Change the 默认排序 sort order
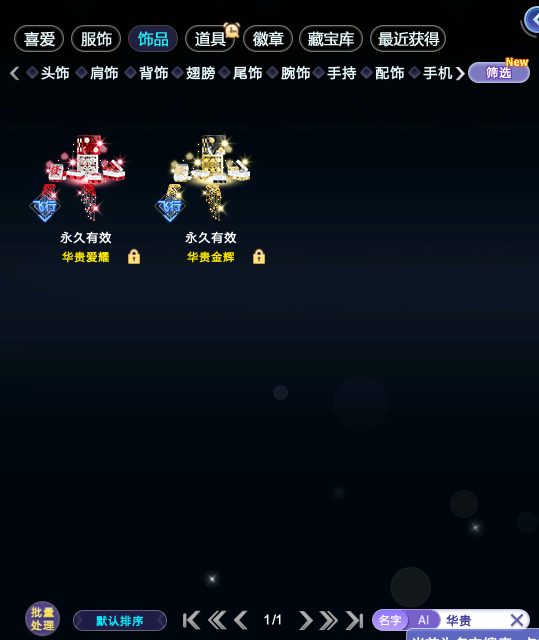Image resolution: width=539 pixels, height=640 pixels. pyautogui.click(x=120, y=621)
